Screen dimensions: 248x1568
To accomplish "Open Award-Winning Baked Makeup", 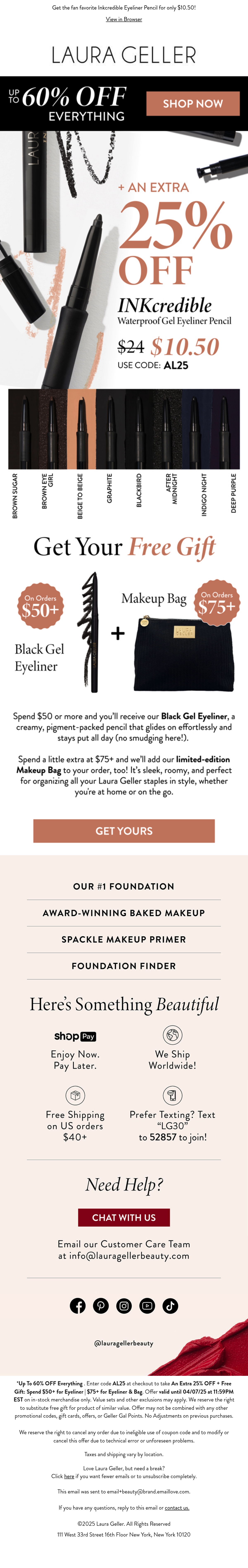I will click(124, 913).
